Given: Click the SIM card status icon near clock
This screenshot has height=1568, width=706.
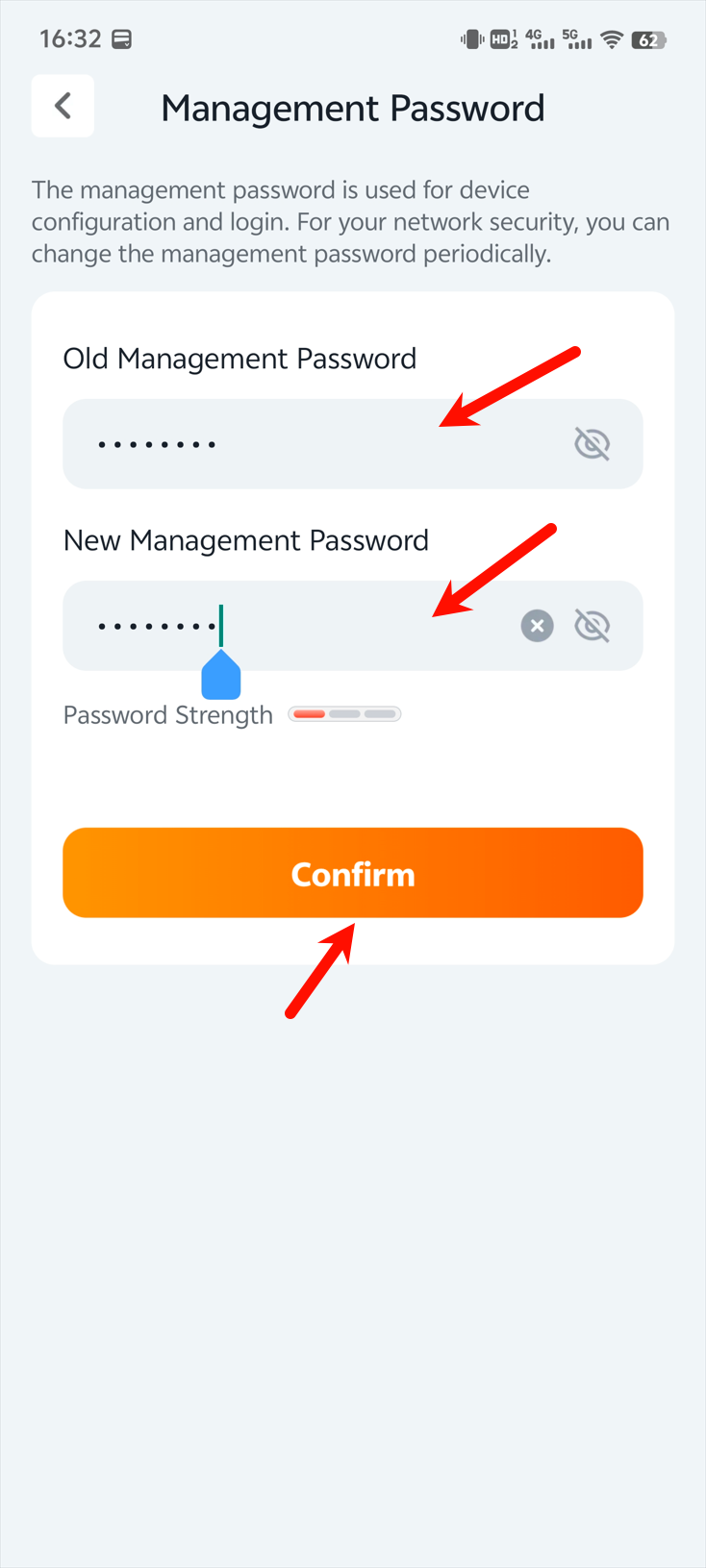Looking at the screenshot, I should [121, 37].
